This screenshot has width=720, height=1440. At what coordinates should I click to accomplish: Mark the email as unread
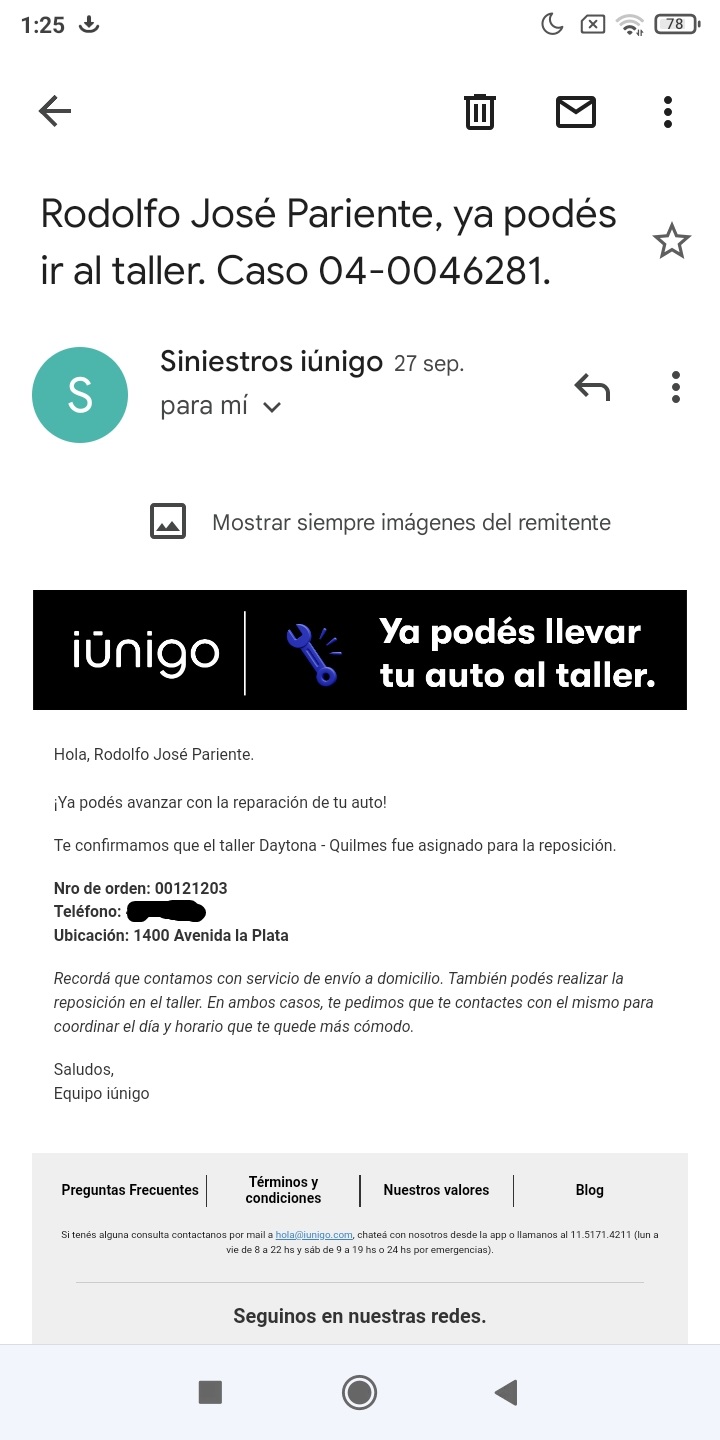coord(576,111)
